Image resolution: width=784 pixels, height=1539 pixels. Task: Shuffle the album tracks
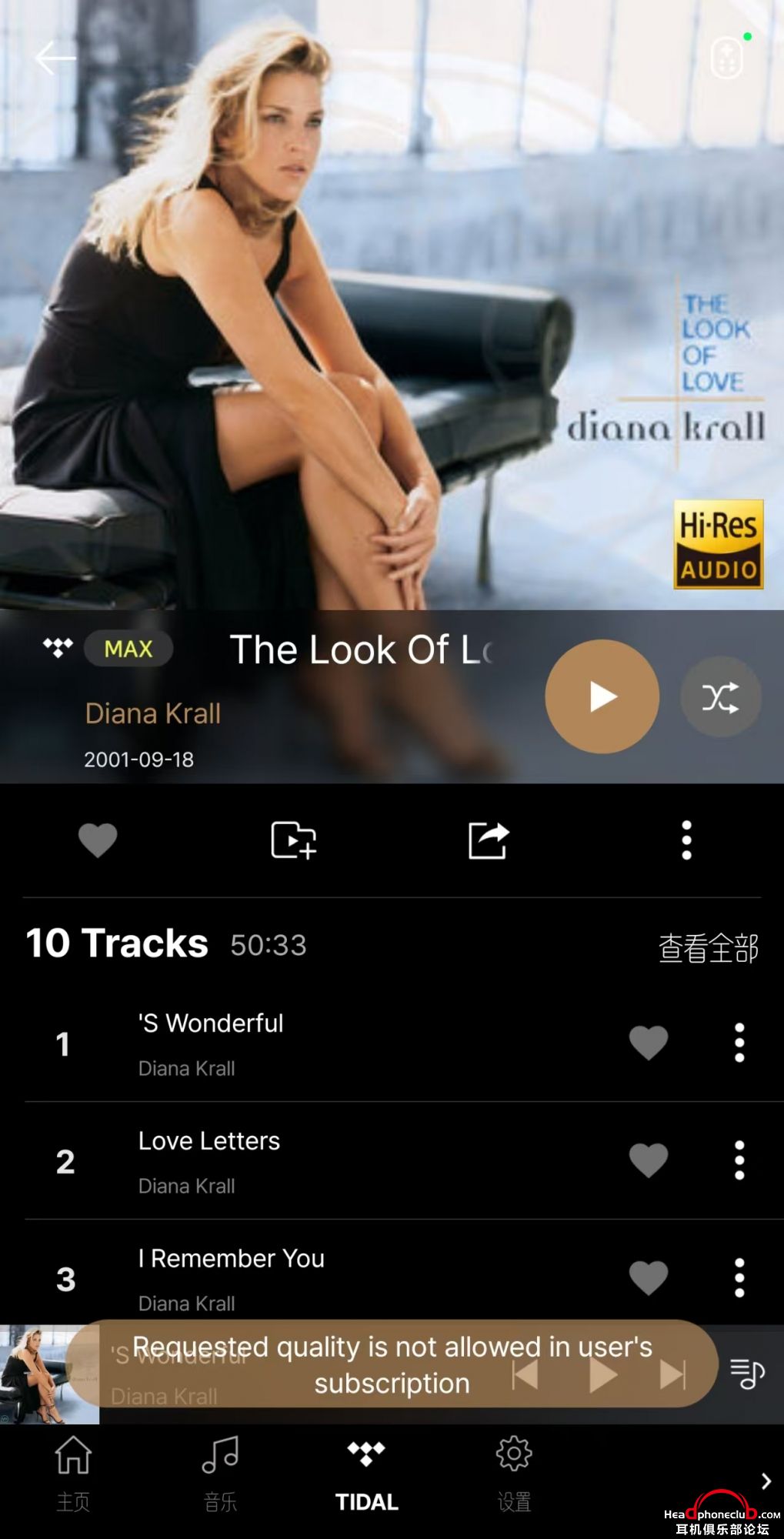(720, 696)
